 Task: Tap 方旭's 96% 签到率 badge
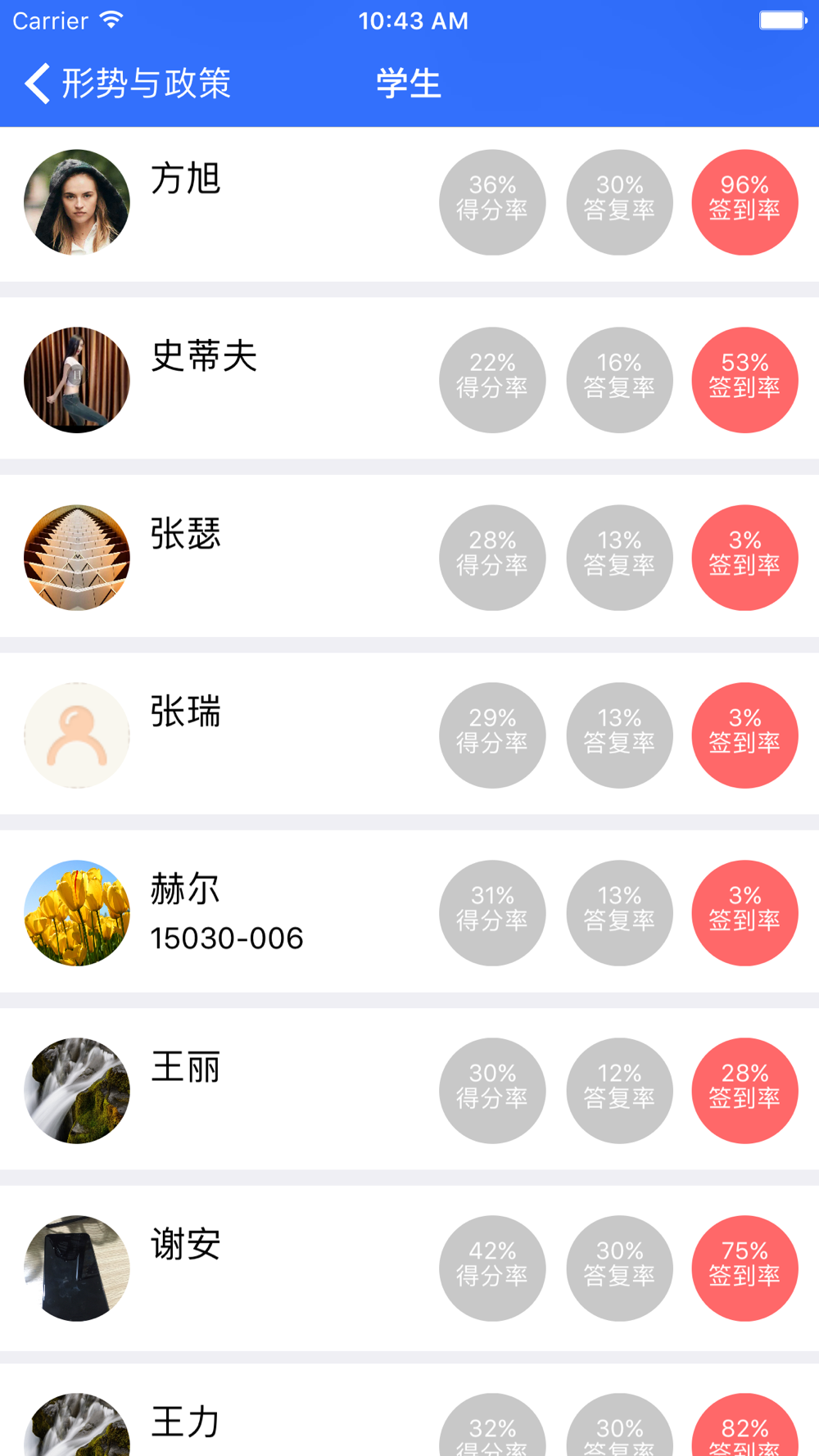pyautogui.click(x=744, y=202)
